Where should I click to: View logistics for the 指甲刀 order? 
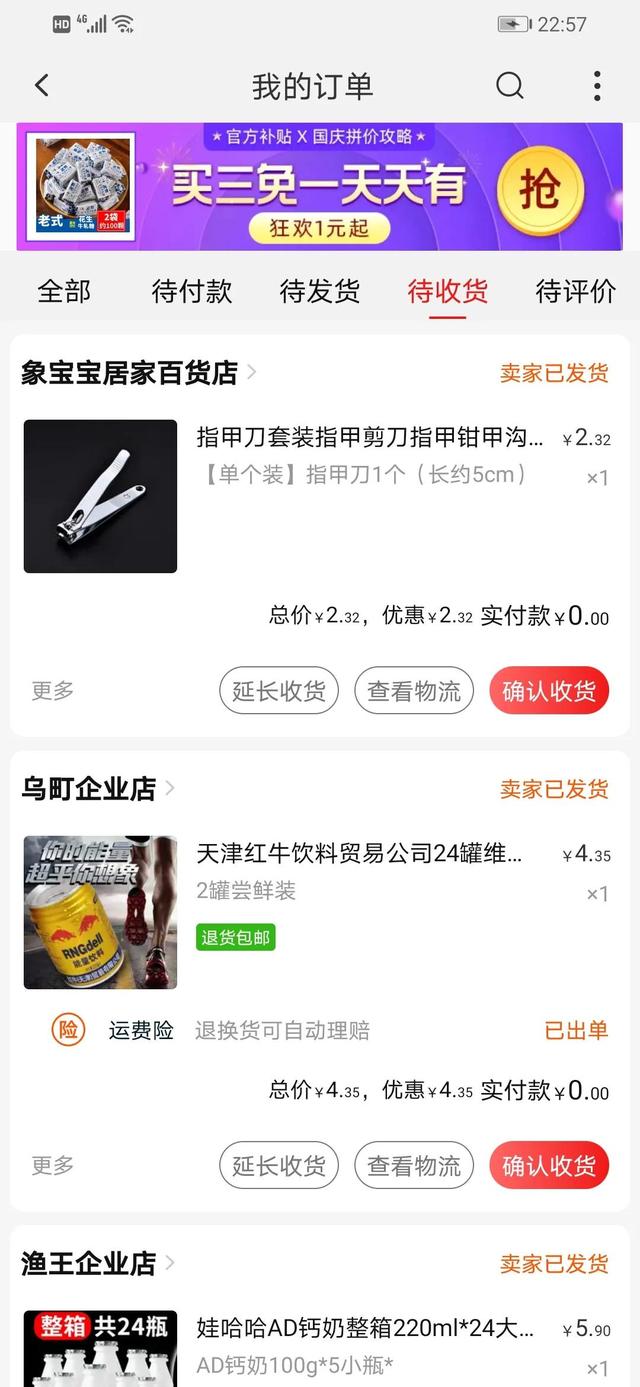(x=414, y=691)
